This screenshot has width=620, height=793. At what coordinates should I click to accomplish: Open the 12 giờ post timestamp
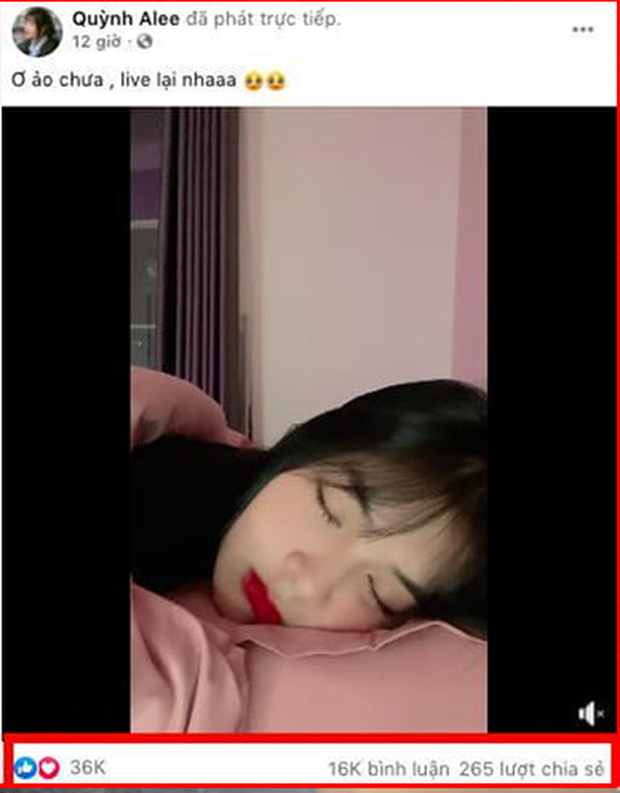tap(98, 41)
